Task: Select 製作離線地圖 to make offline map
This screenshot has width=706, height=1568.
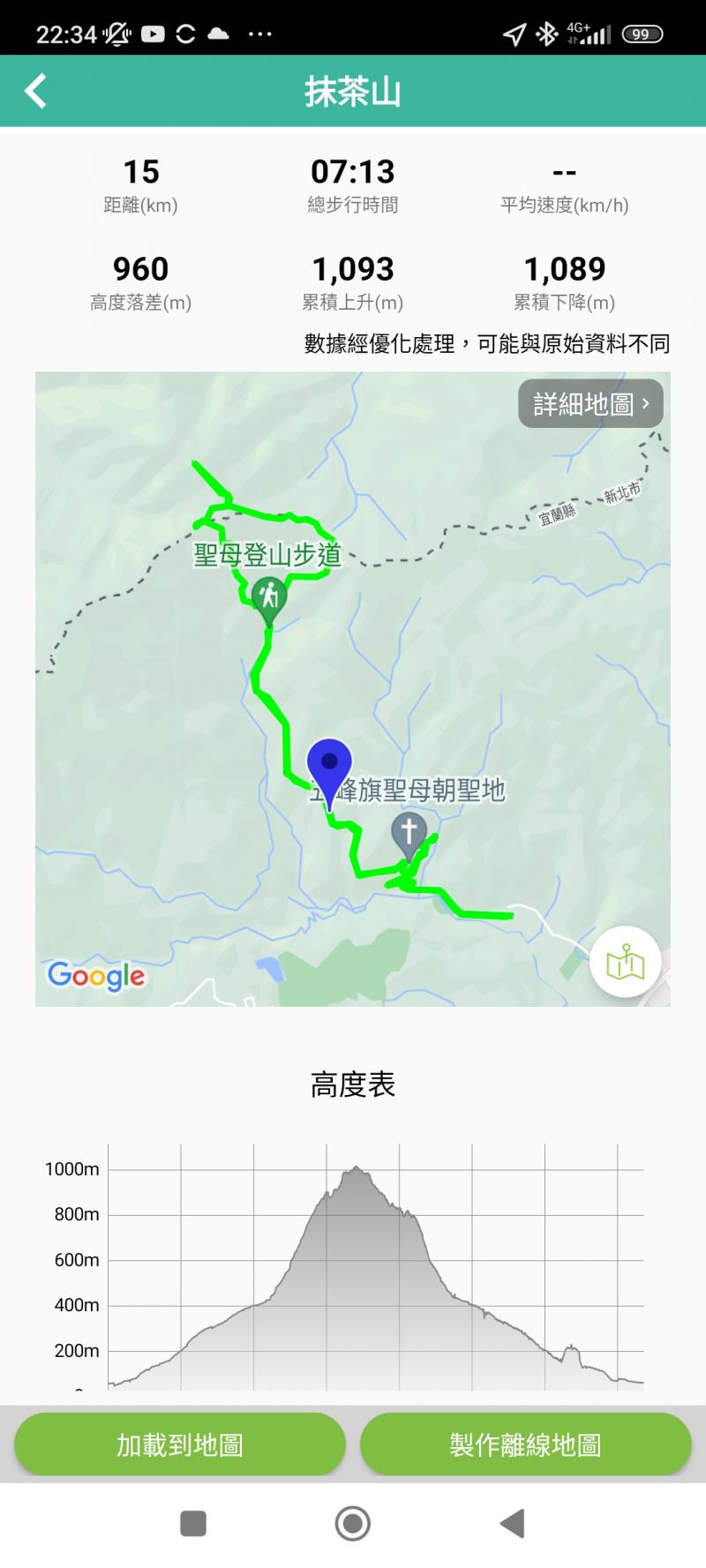Action: pos(525,1444)
